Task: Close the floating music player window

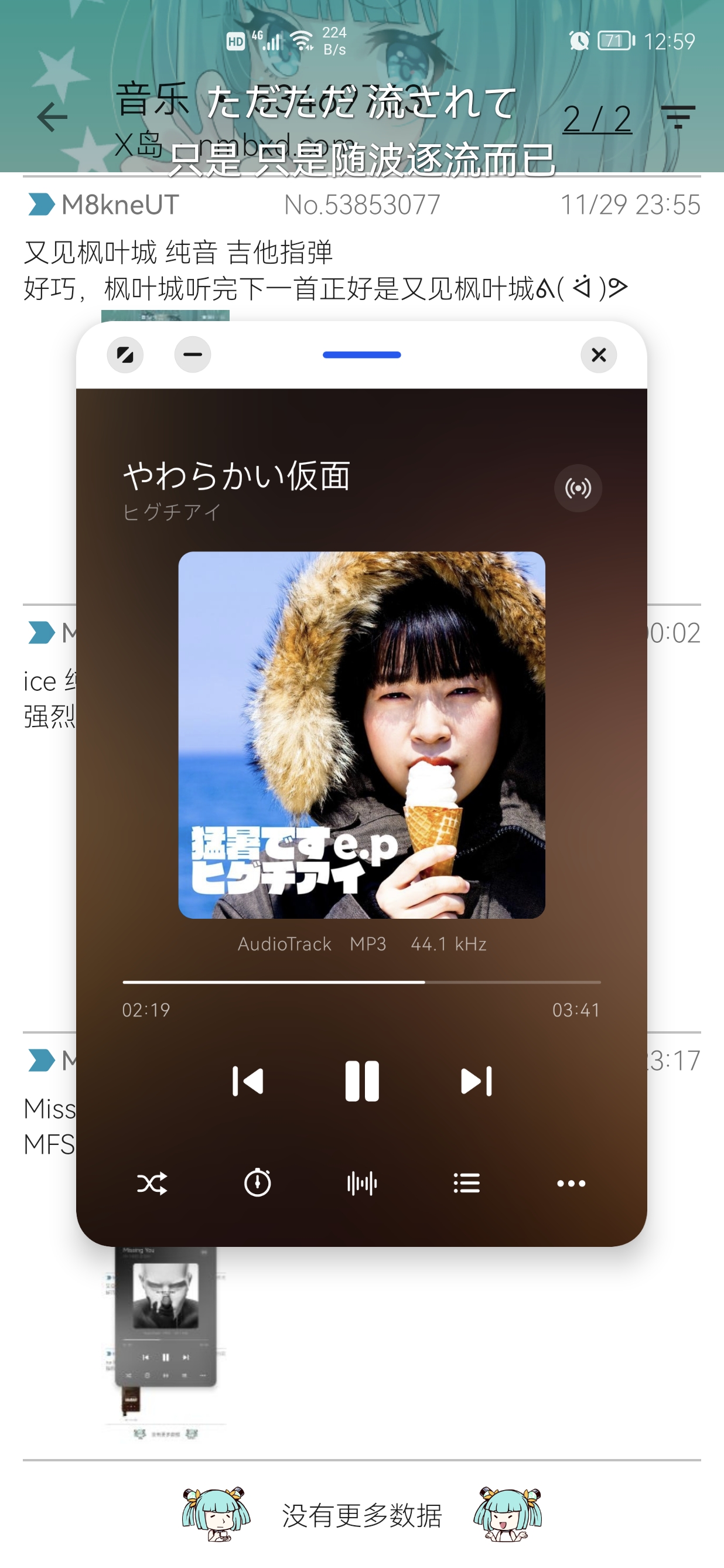Action: point(599,355)
